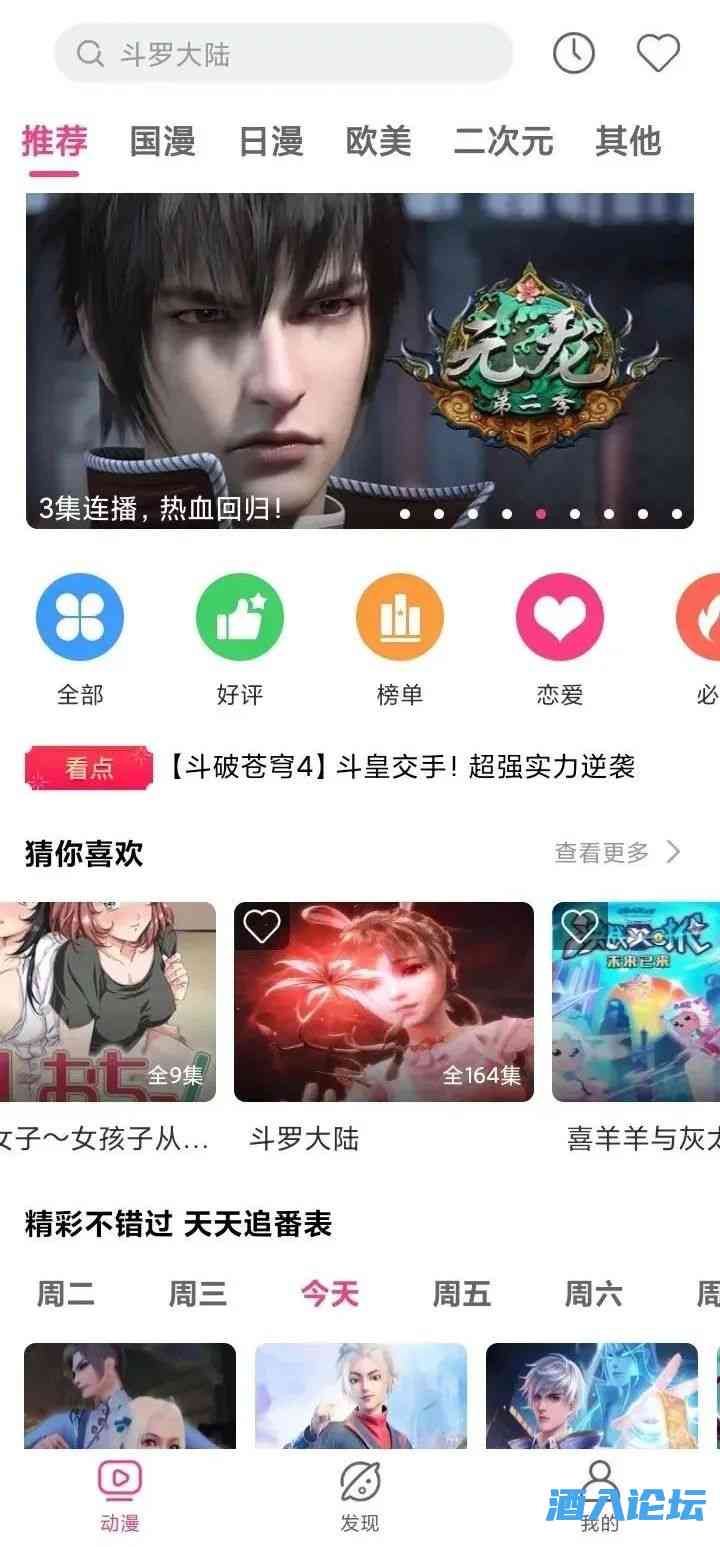Favorite 斗罗大陆 using its heart toggle
Image resolution: width=720 pixels, height=1547 pixels.
pos(262,927)
